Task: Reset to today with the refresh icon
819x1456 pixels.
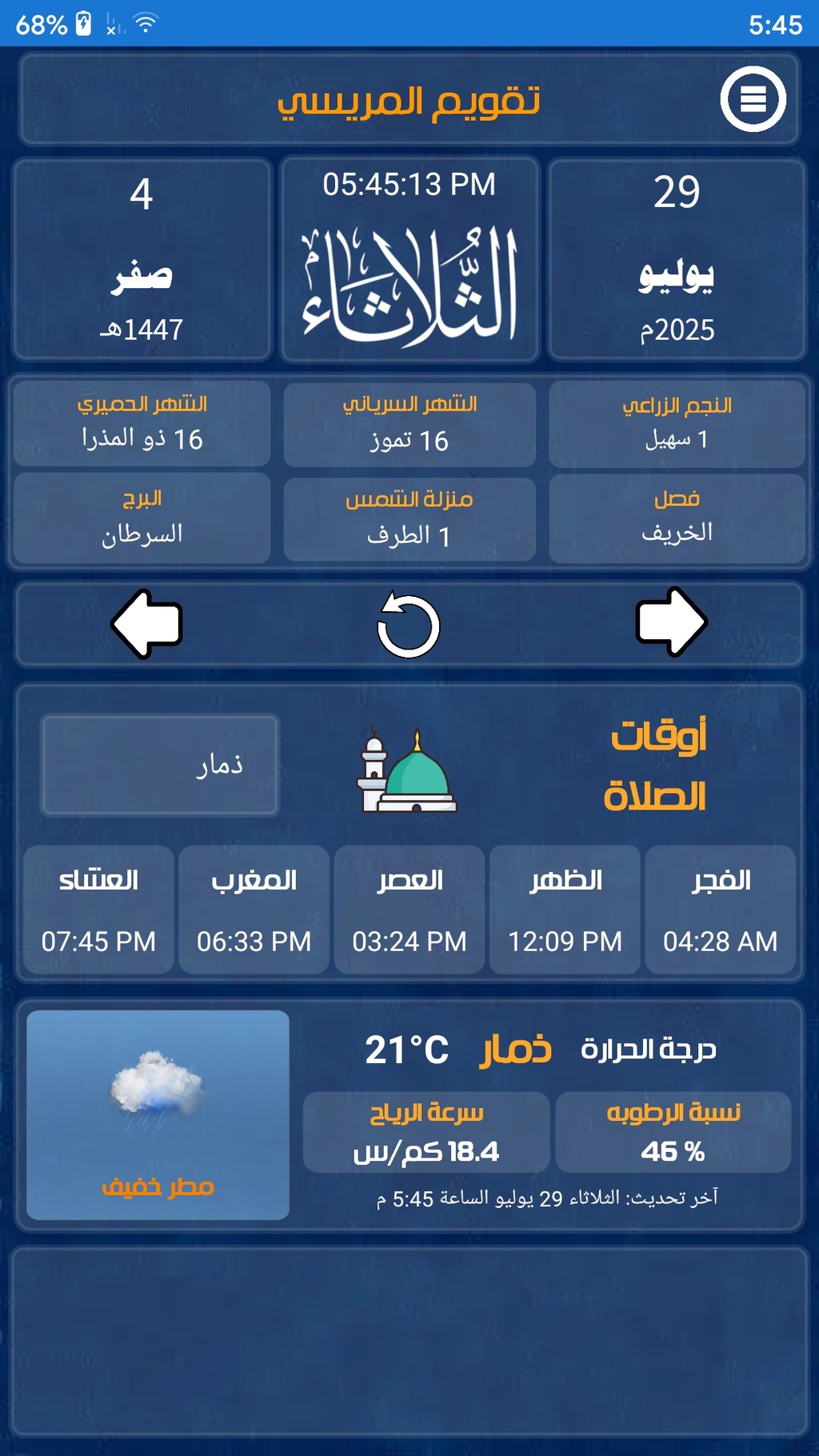Action: pyautogui.click(x=409, y=624)
